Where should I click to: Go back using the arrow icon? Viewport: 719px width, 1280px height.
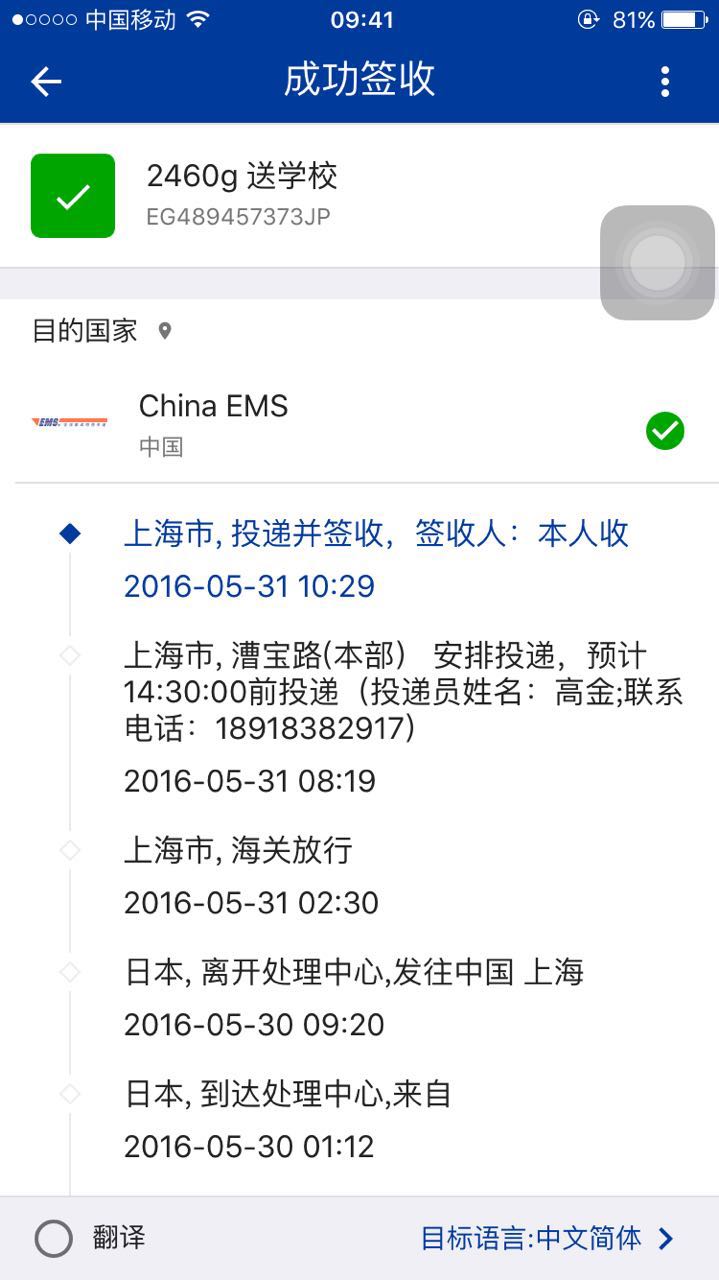point(46,82)
